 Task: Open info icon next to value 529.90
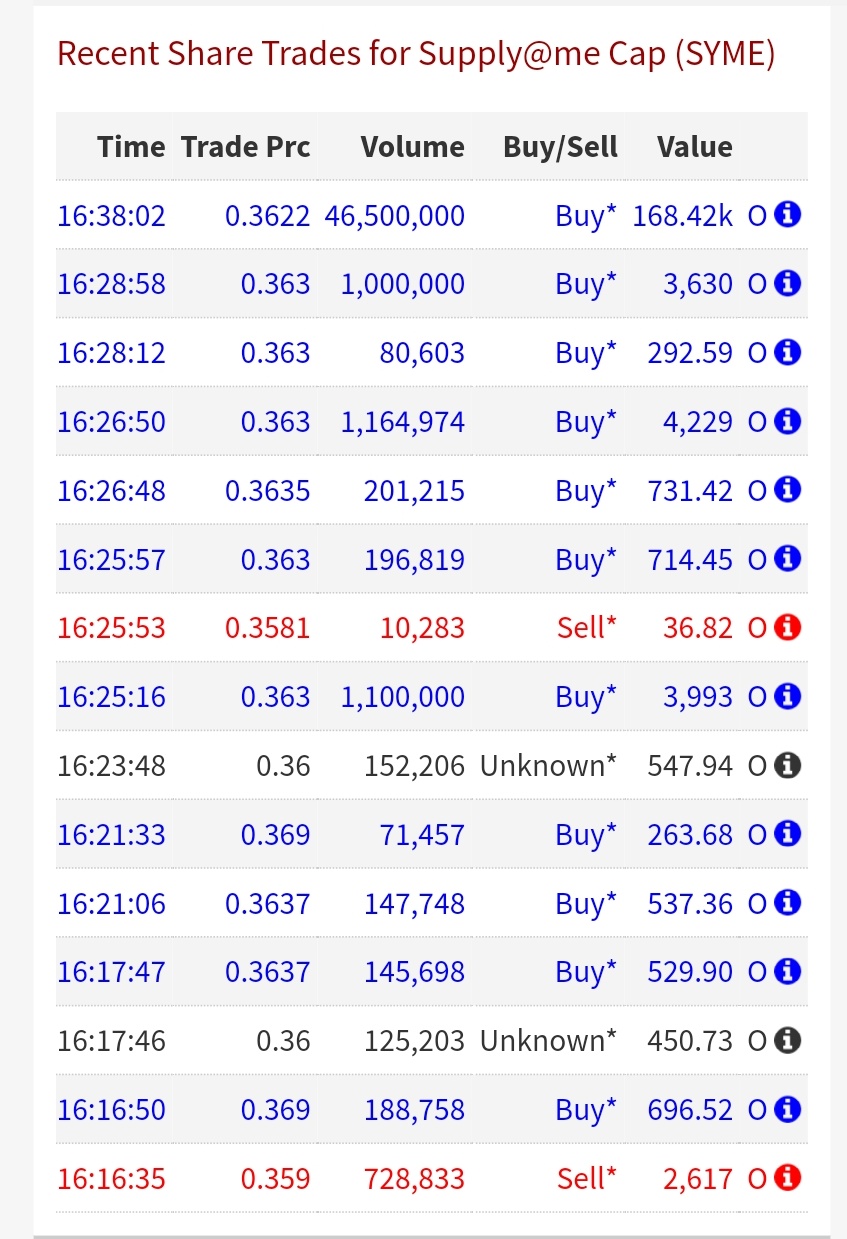click(787, 971)
